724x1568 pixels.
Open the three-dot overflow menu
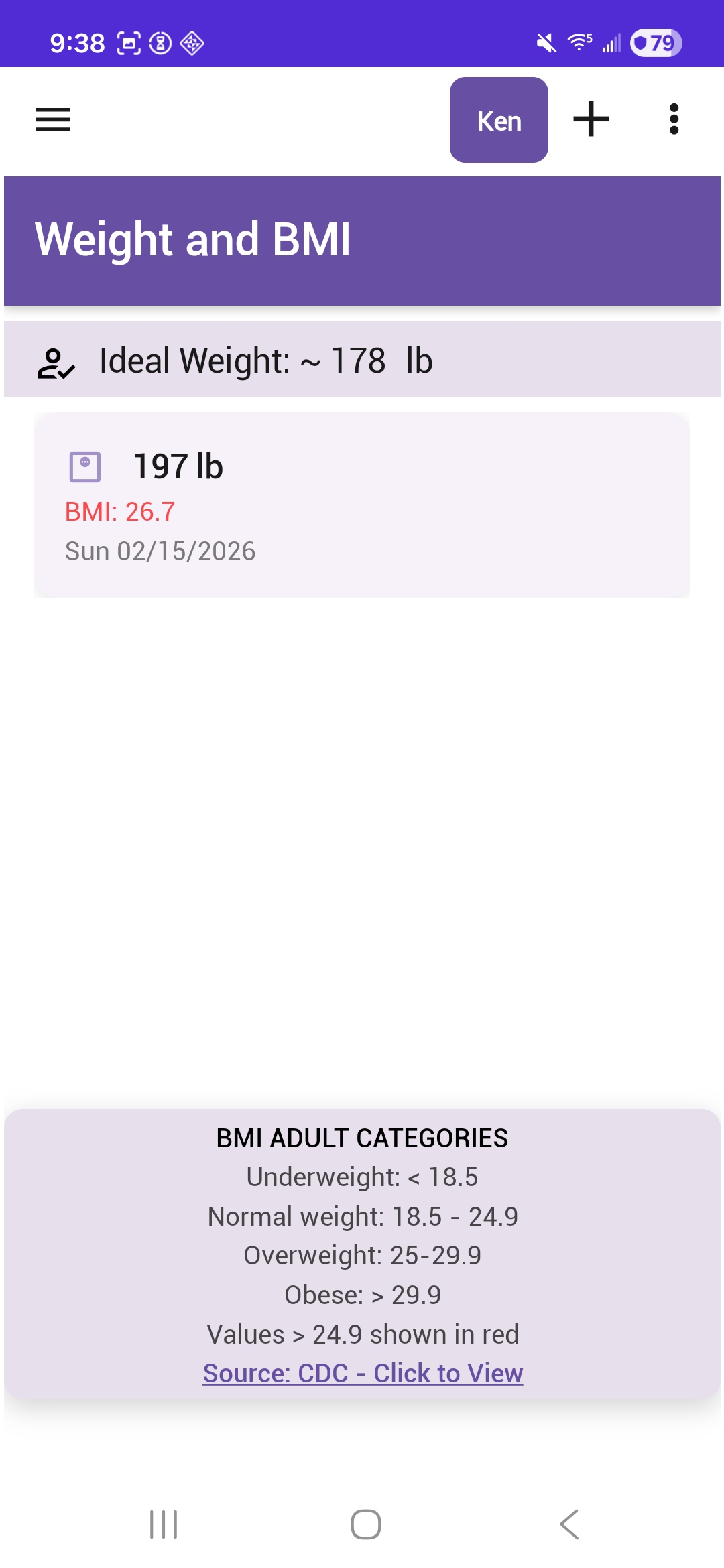coord(674,119)
